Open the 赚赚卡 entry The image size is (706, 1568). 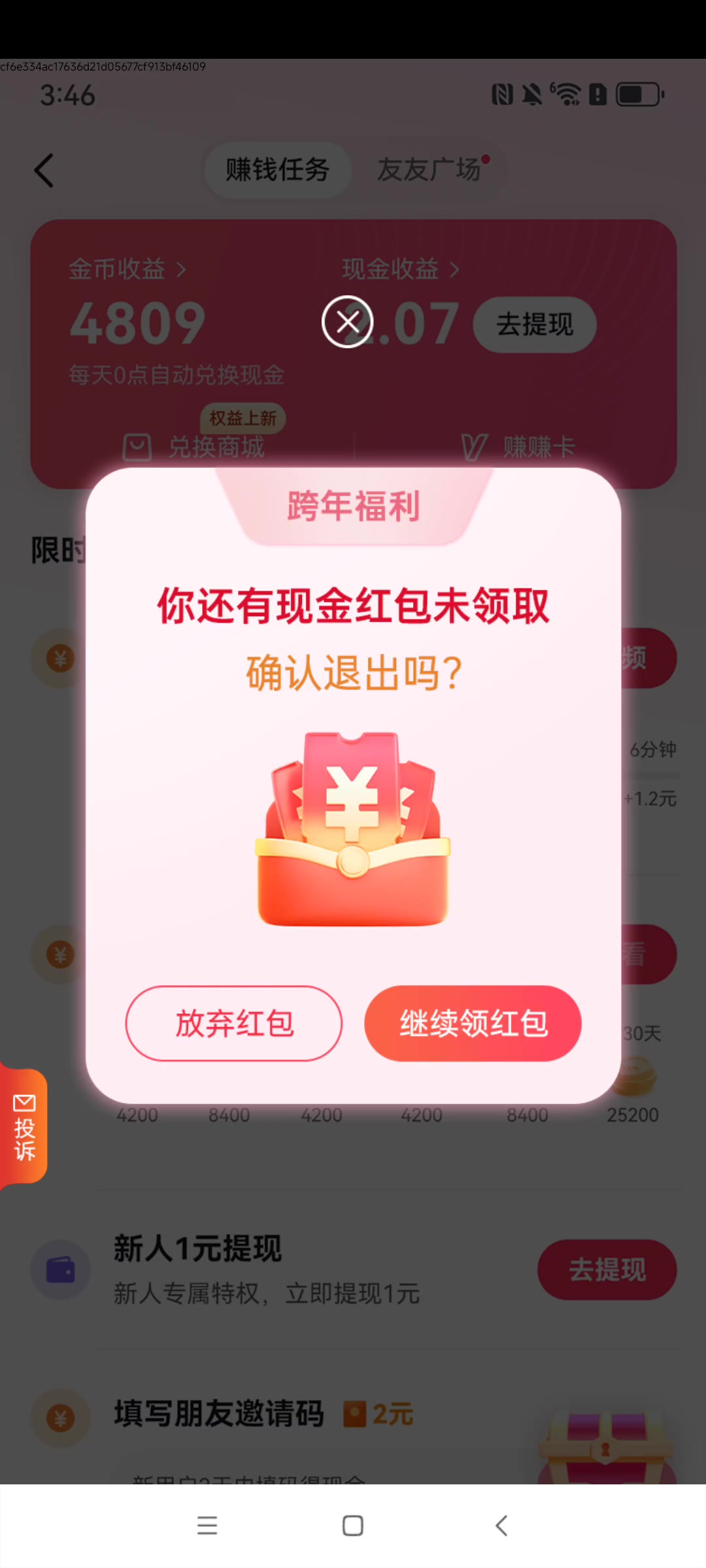point(518,447)
